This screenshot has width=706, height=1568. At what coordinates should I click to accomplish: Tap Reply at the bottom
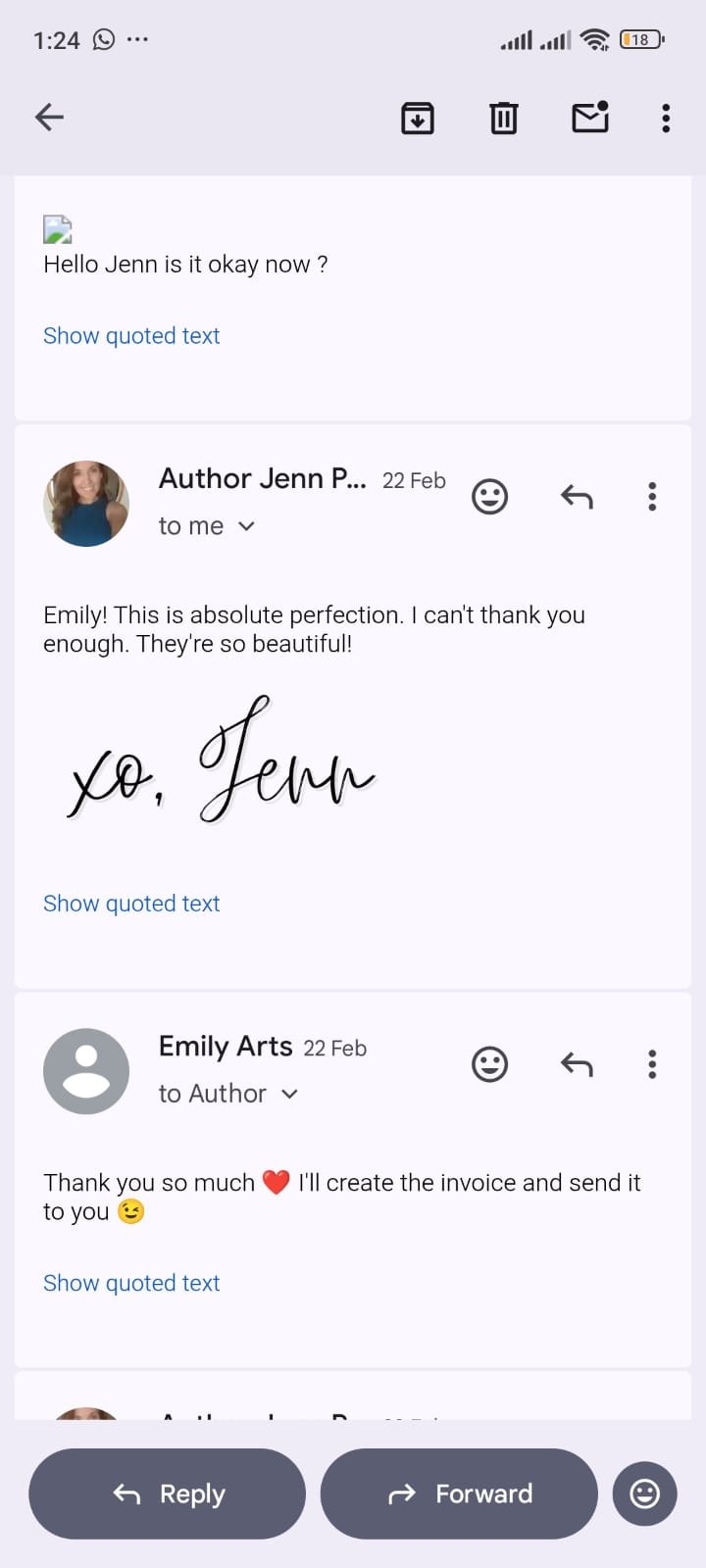coord(167,1494)
